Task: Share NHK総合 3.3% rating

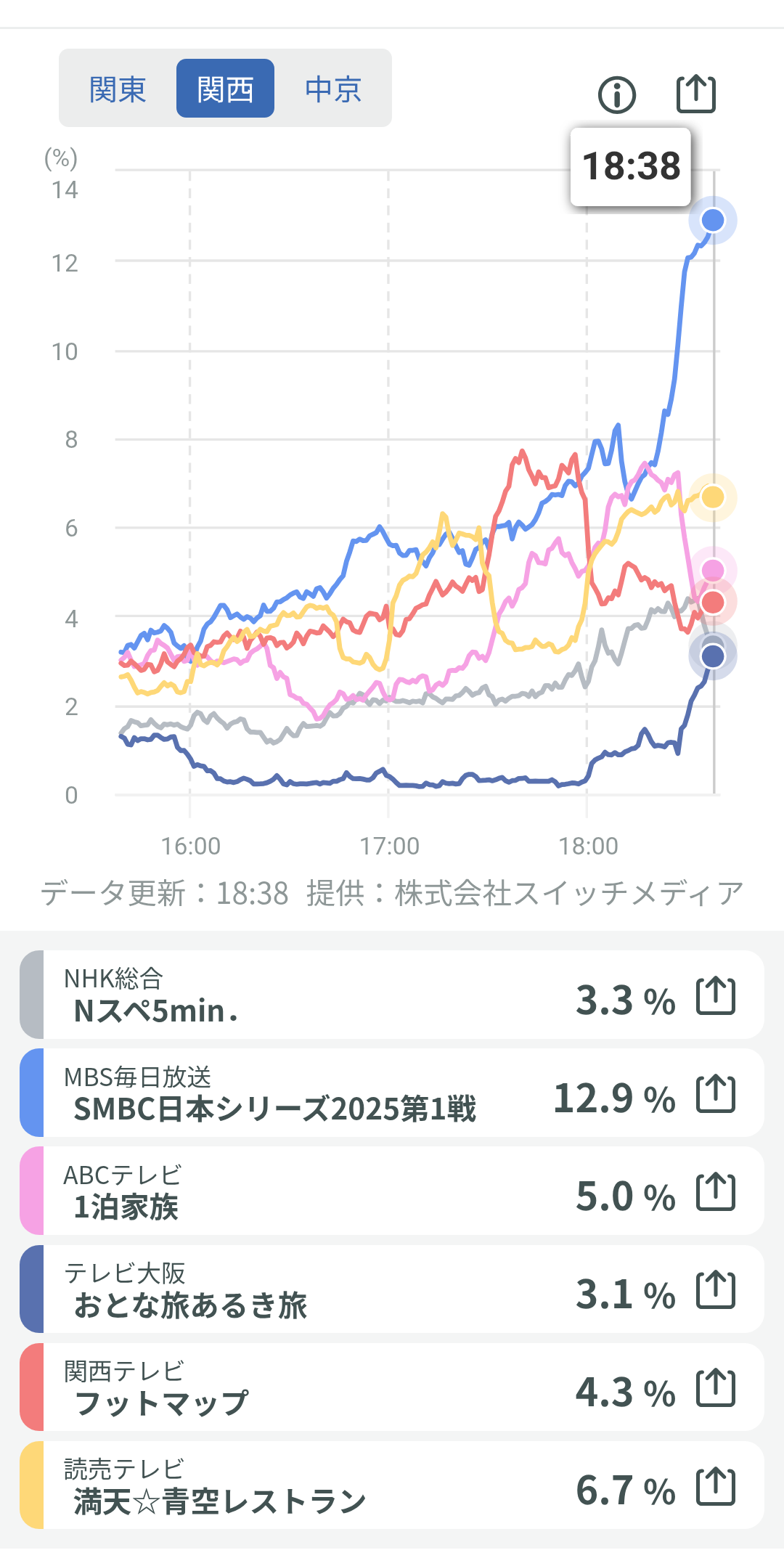Action: click(716, 996)
